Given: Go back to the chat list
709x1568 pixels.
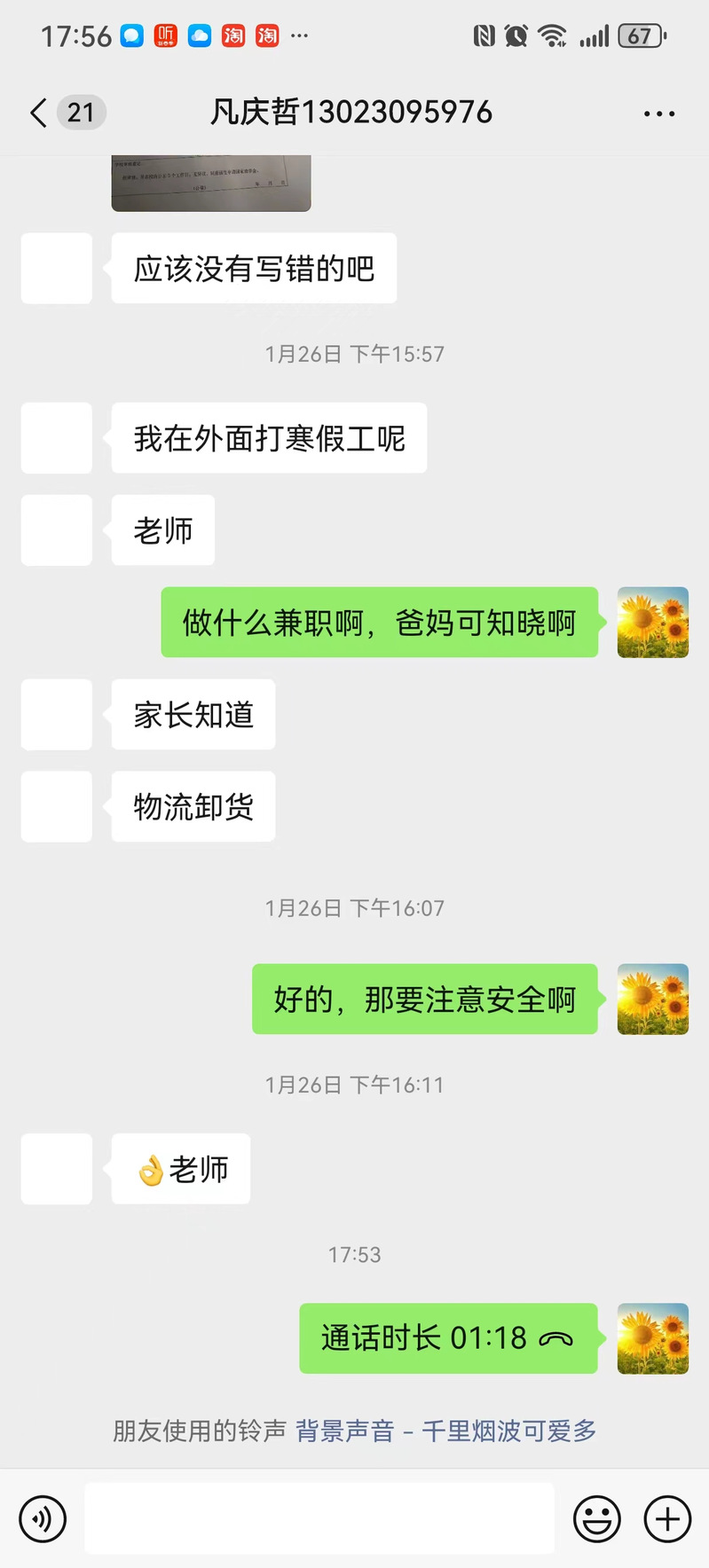Looking at the screenshot, I should point(39,114).
